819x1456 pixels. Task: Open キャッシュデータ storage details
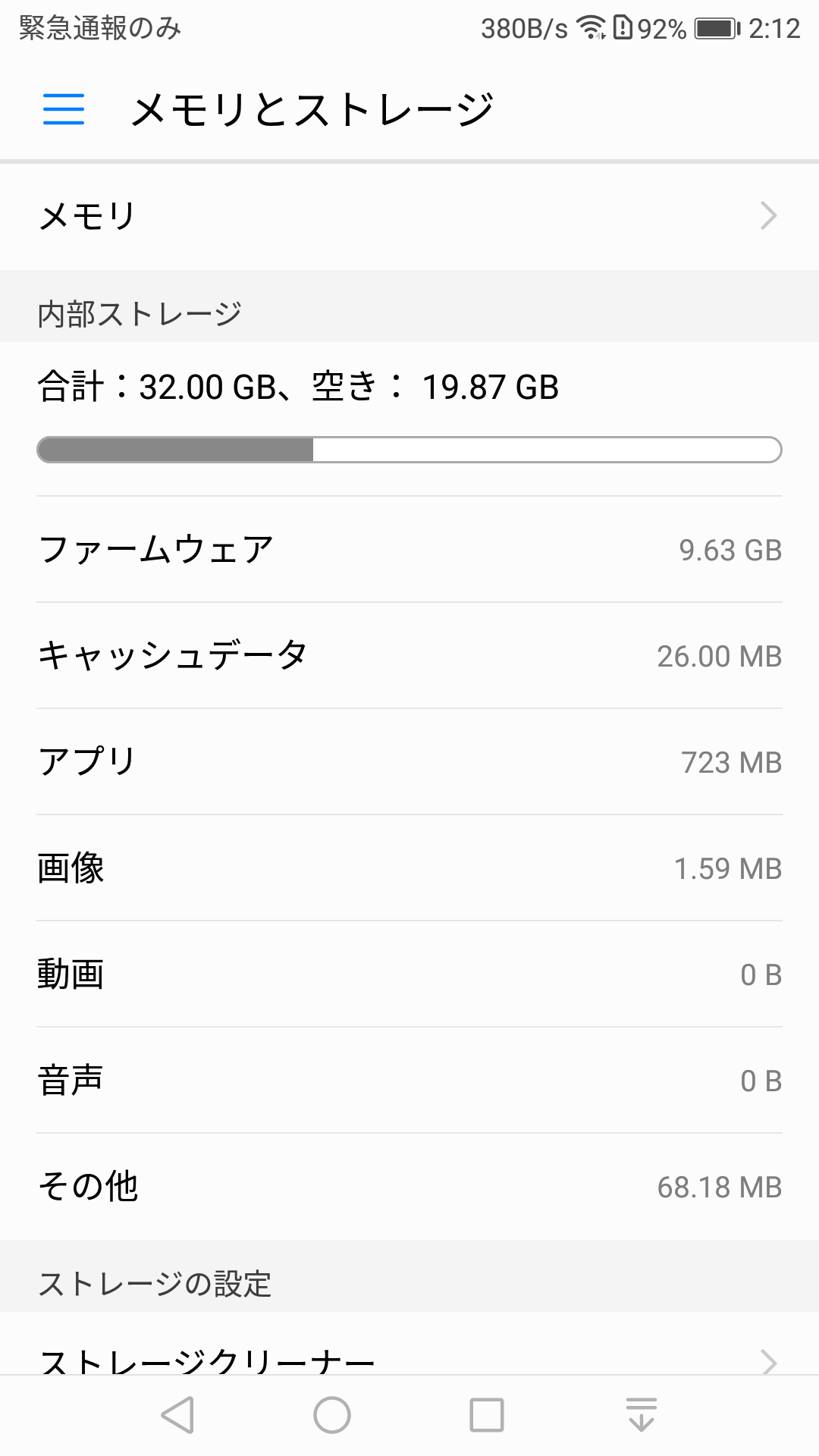click(409, 656)
